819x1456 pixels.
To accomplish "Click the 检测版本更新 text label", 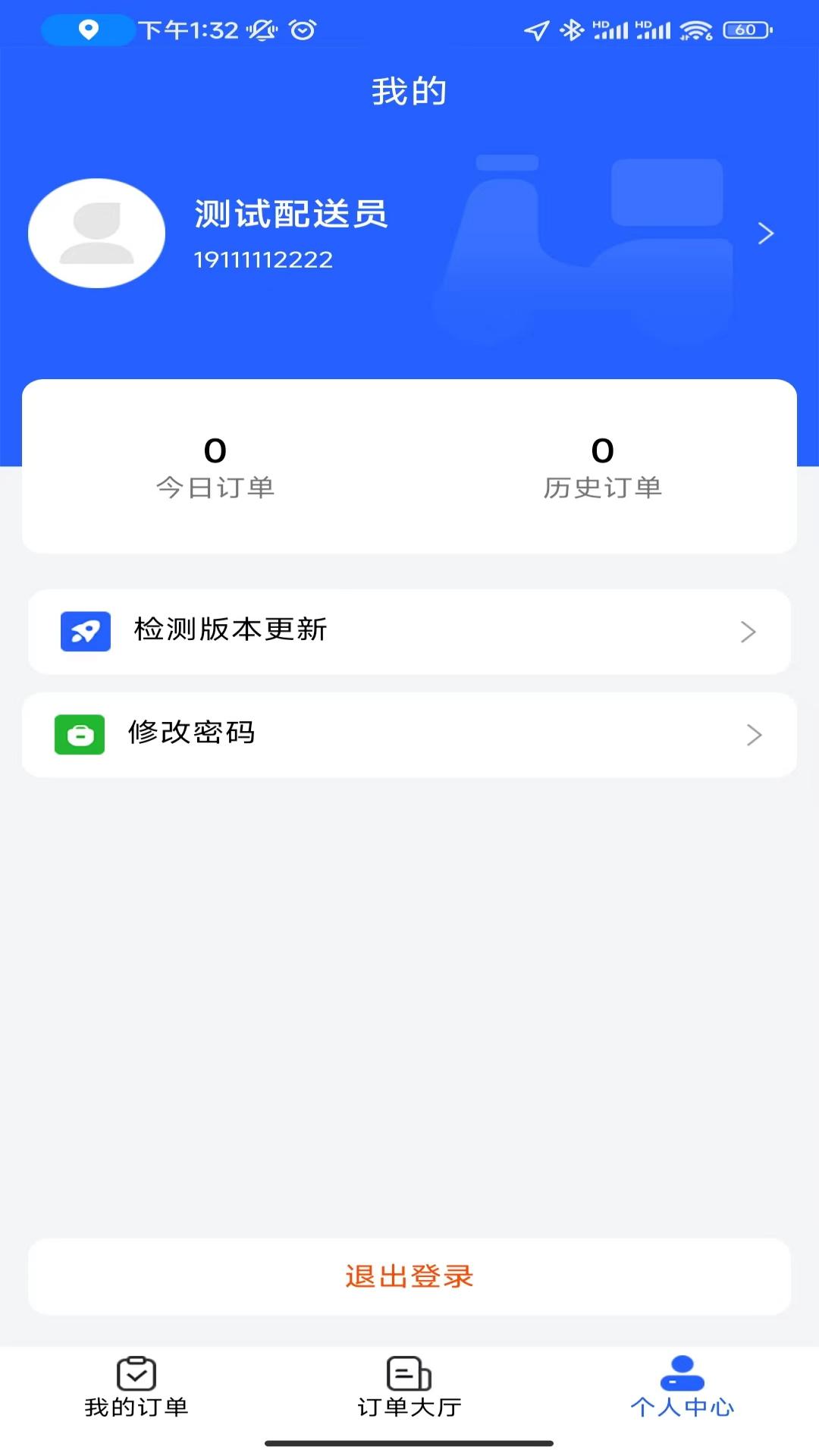I will click(230, 630).
